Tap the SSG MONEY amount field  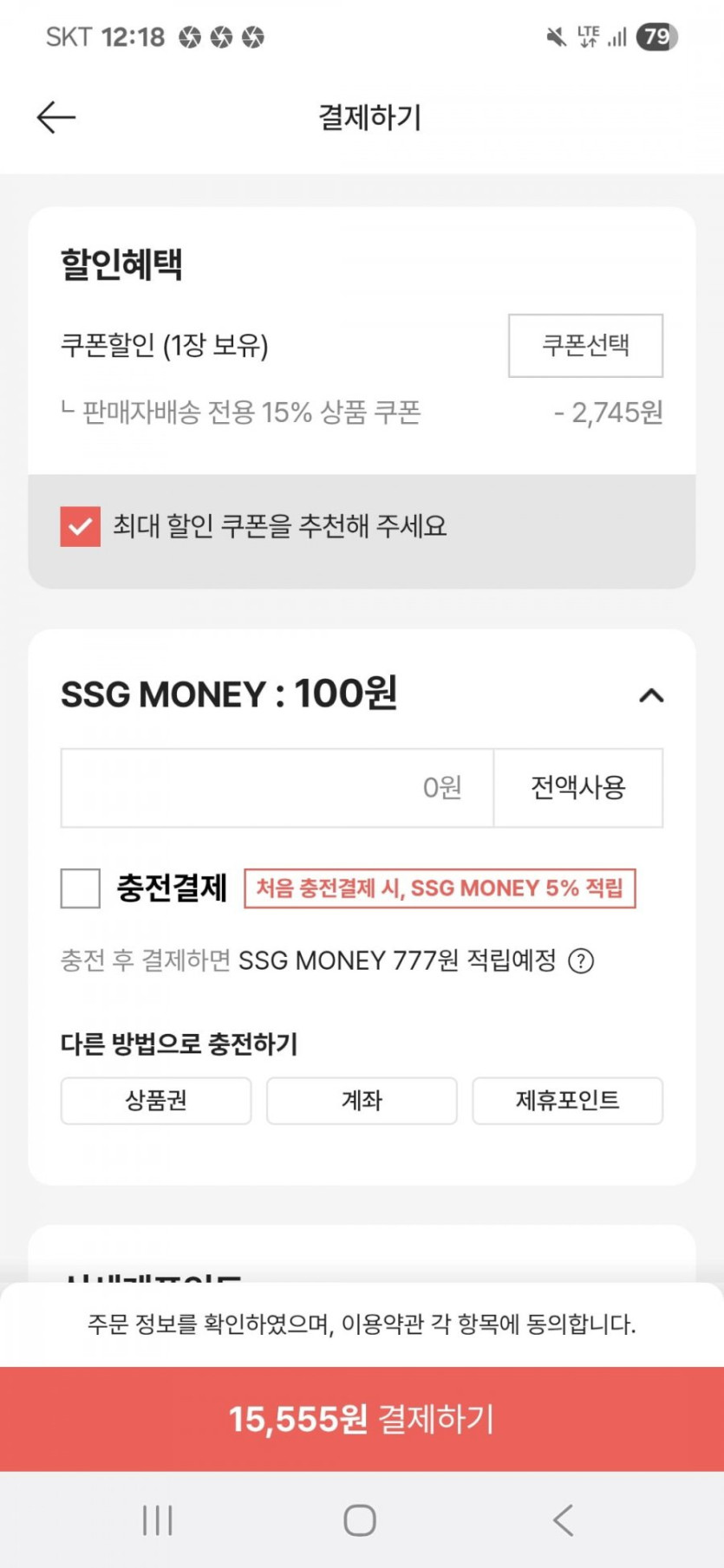[x=277, y=788]
